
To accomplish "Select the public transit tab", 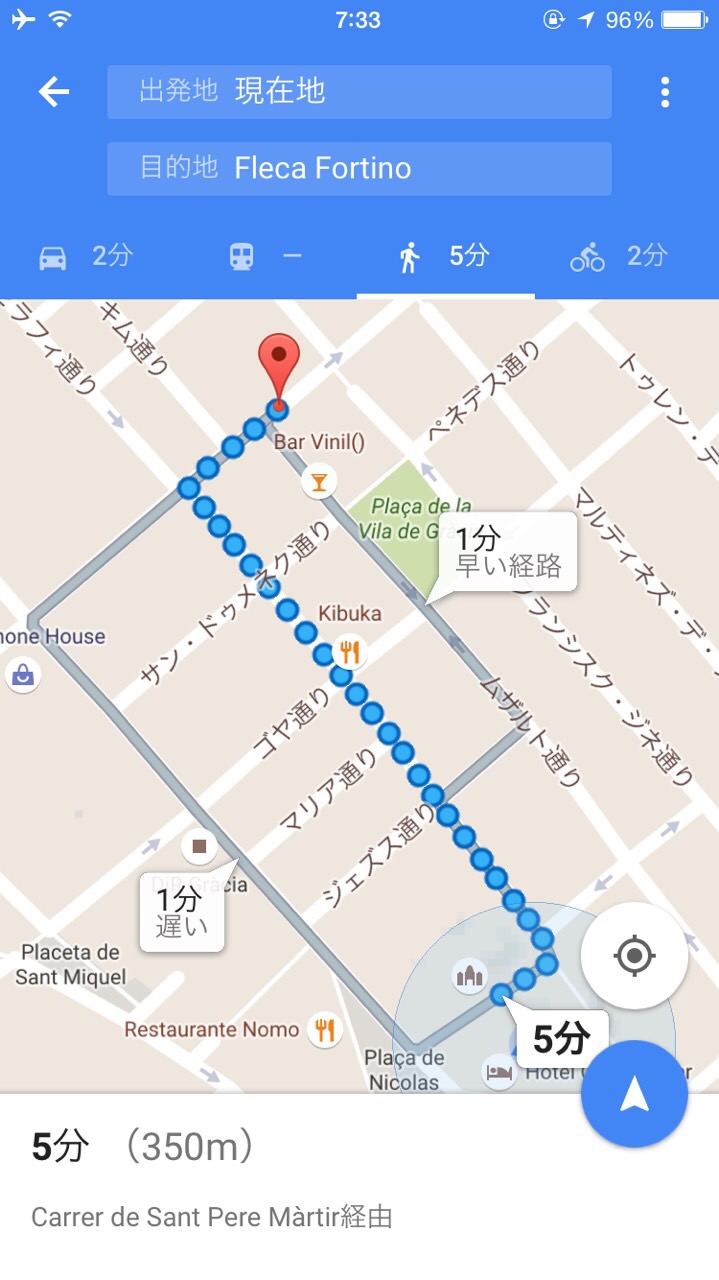I will 265,257.
